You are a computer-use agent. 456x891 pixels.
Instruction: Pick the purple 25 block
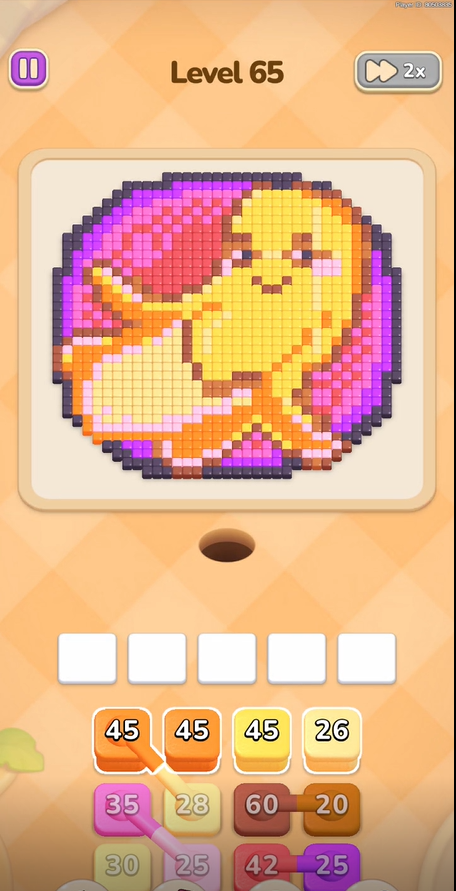point(331,867)
